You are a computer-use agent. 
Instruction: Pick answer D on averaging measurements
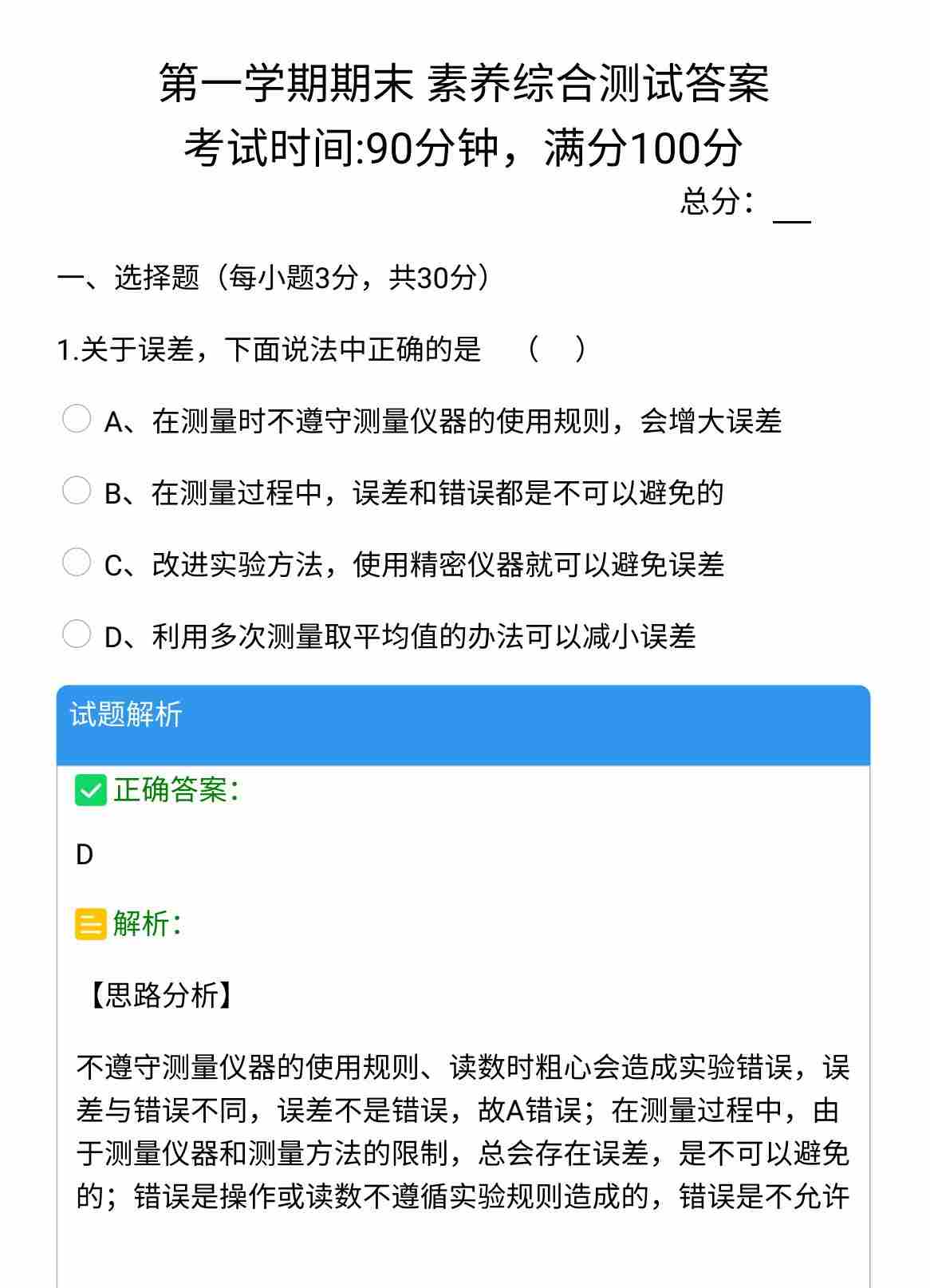point(77,634)
